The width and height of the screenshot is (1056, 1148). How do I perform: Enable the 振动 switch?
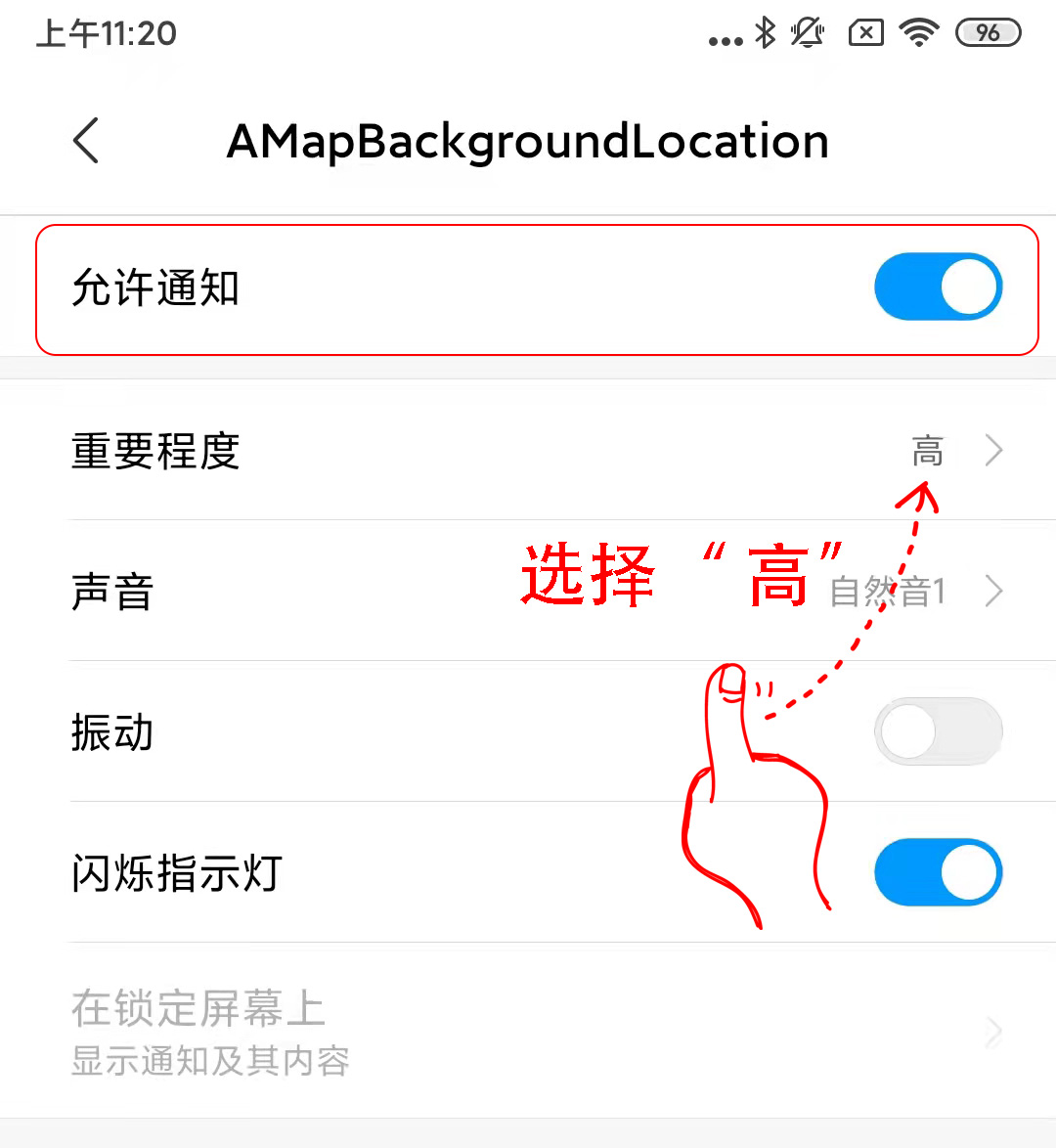coord(937,732)
